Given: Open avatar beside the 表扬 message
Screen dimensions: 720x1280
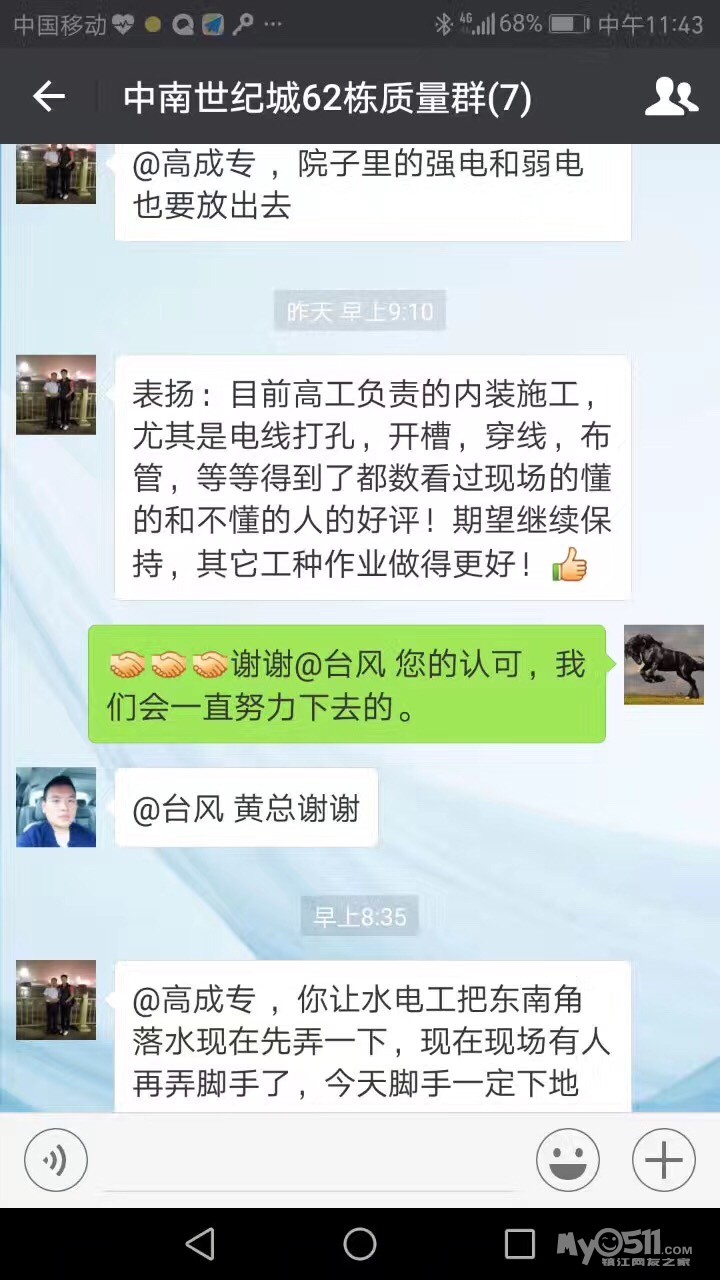Looking at the screenshot, I should point(56,395).
